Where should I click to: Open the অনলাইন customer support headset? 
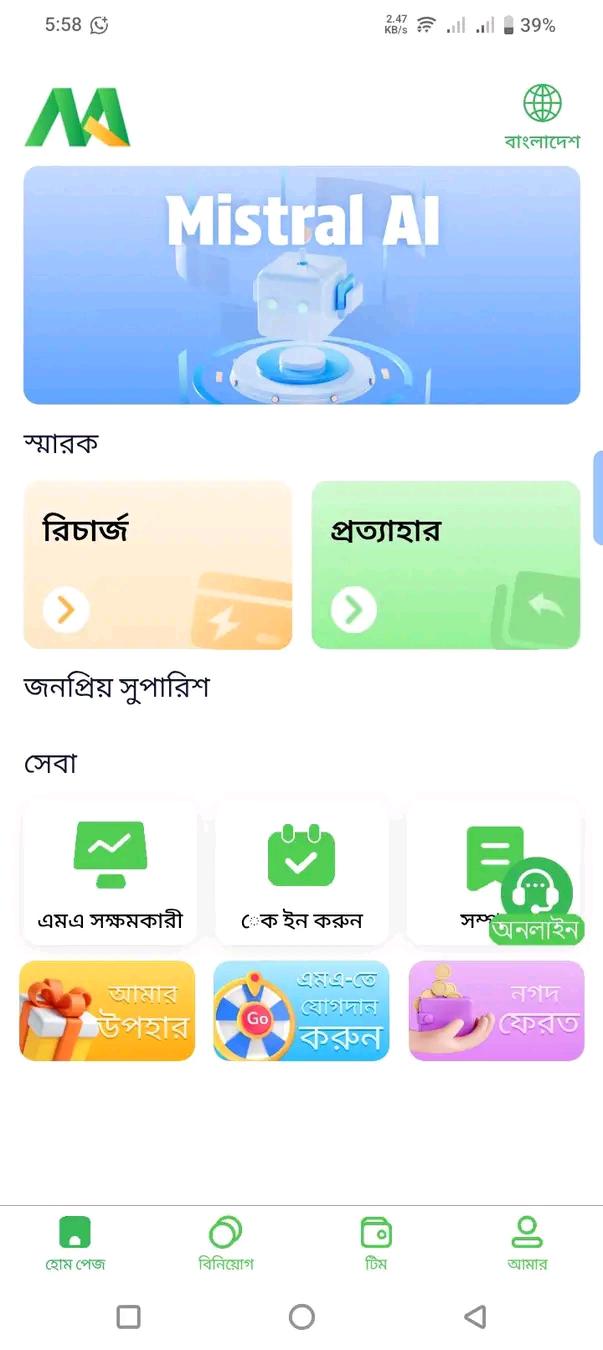537,893
